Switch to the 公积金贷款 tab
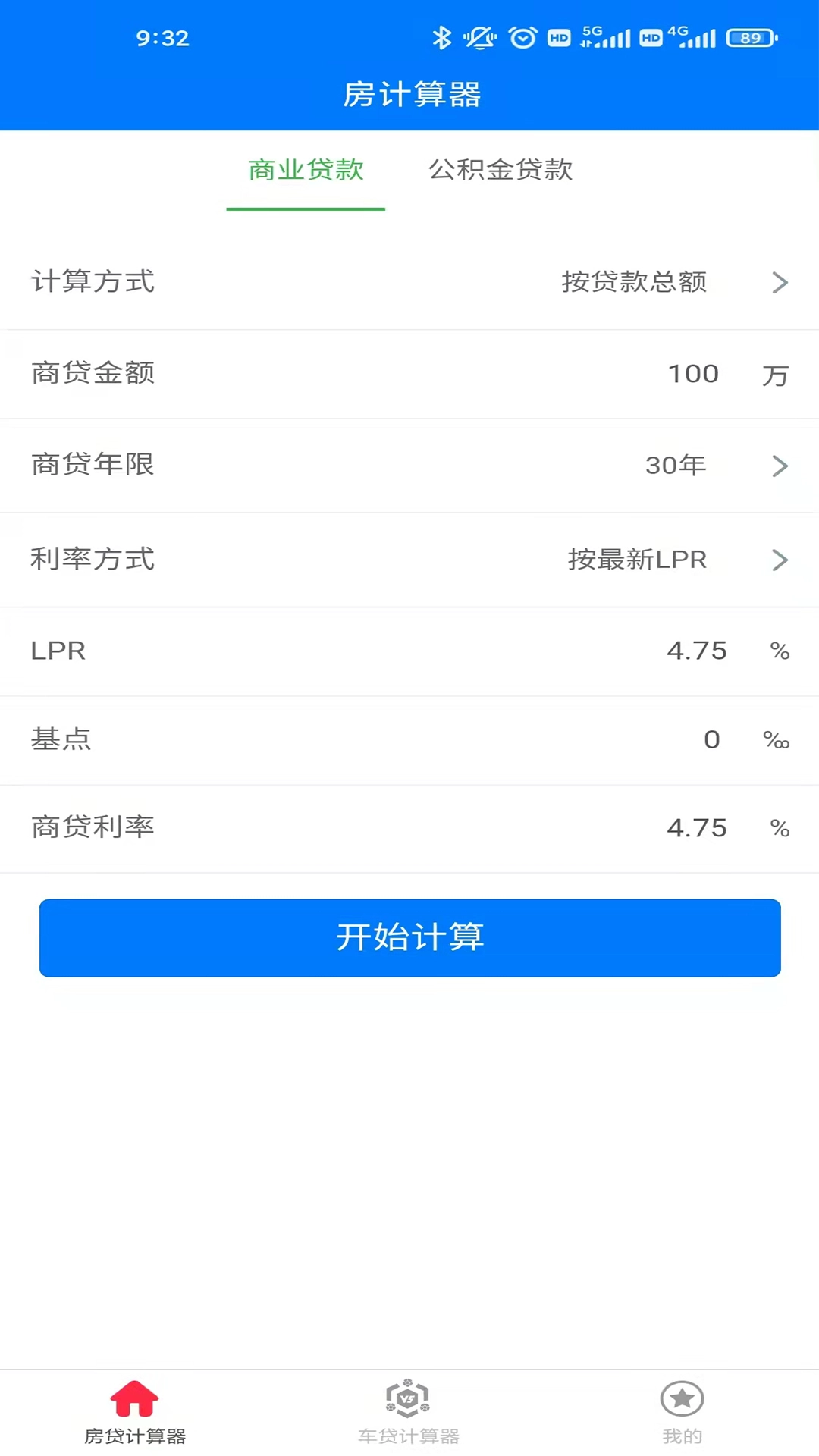819x1456 pixels. click(x=502, y=171)
